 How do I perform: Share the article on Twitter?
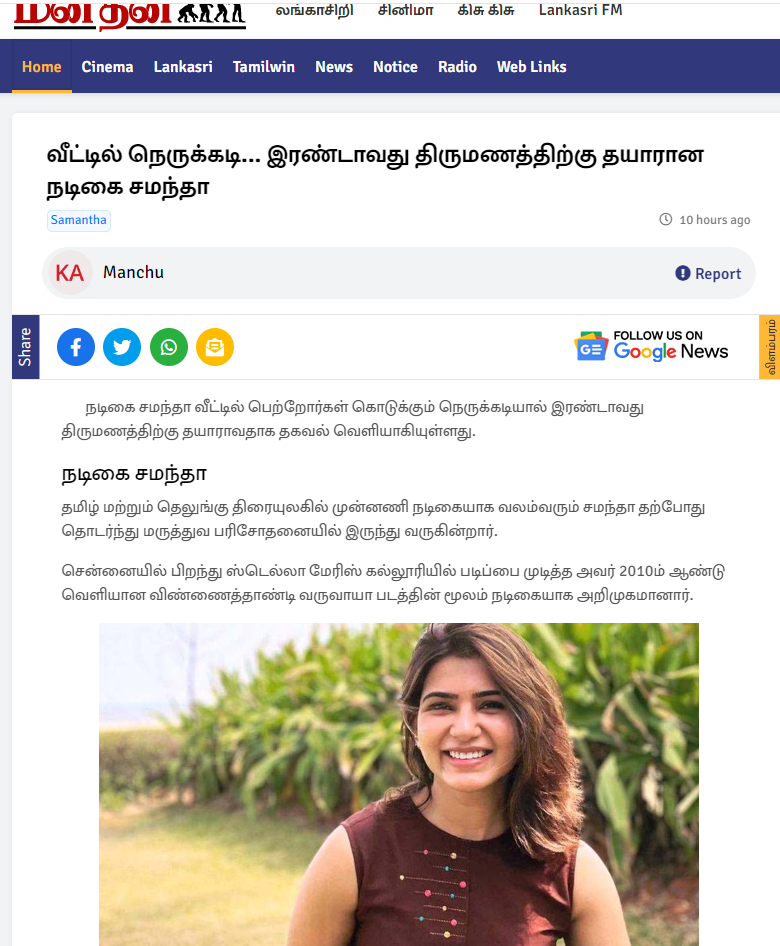(x=122, y=347)
